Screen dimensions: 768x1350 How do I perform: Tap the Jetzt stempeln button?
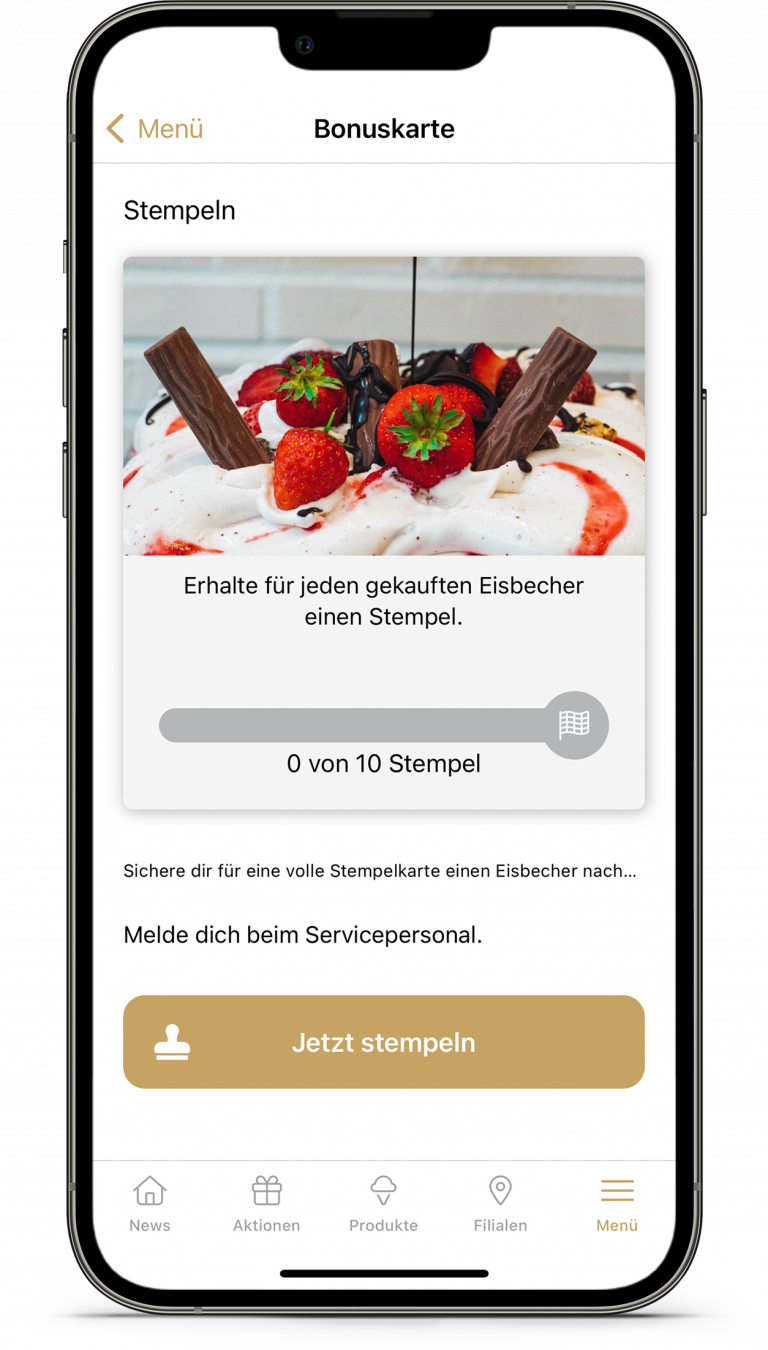pos(383,1042)
